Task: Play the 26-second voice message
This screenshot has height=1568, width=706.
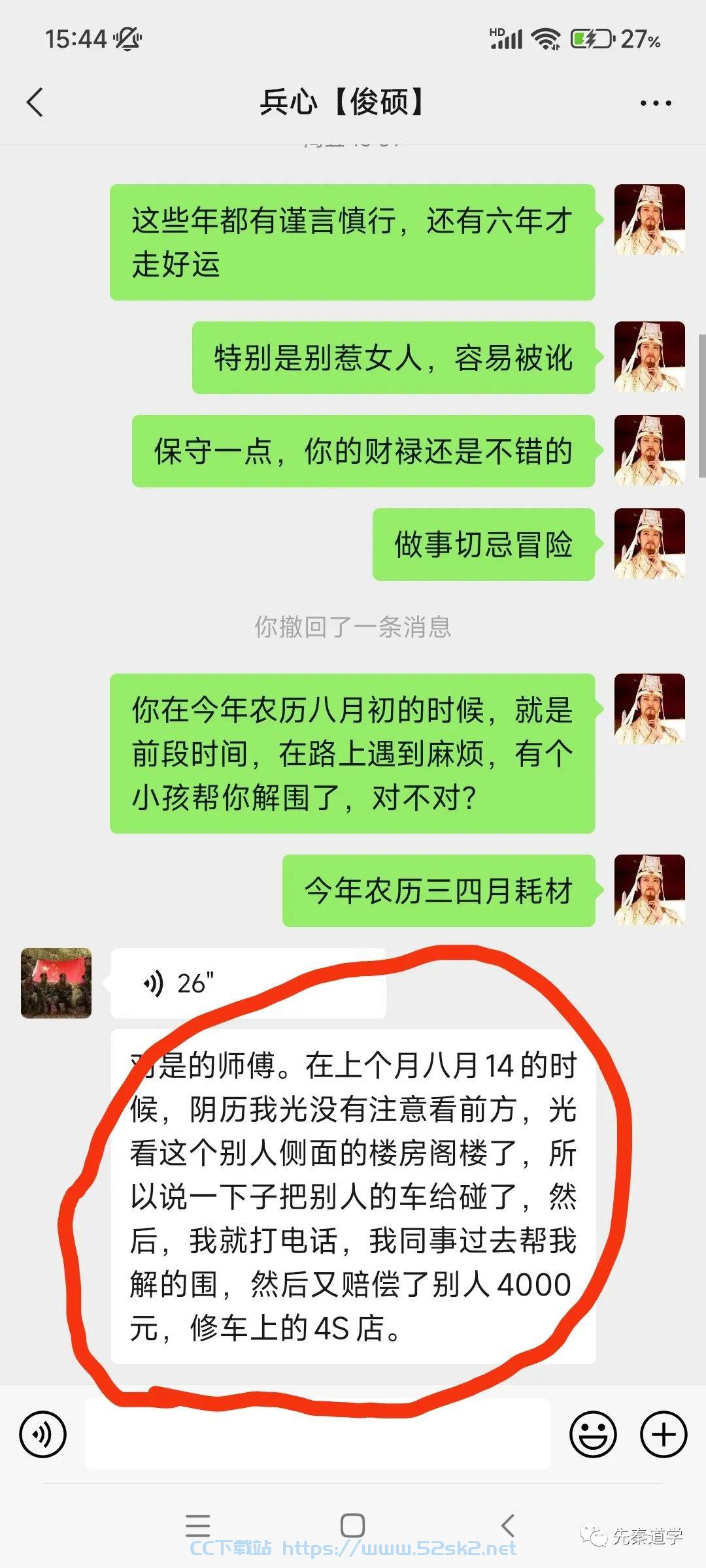Action: 248,983
